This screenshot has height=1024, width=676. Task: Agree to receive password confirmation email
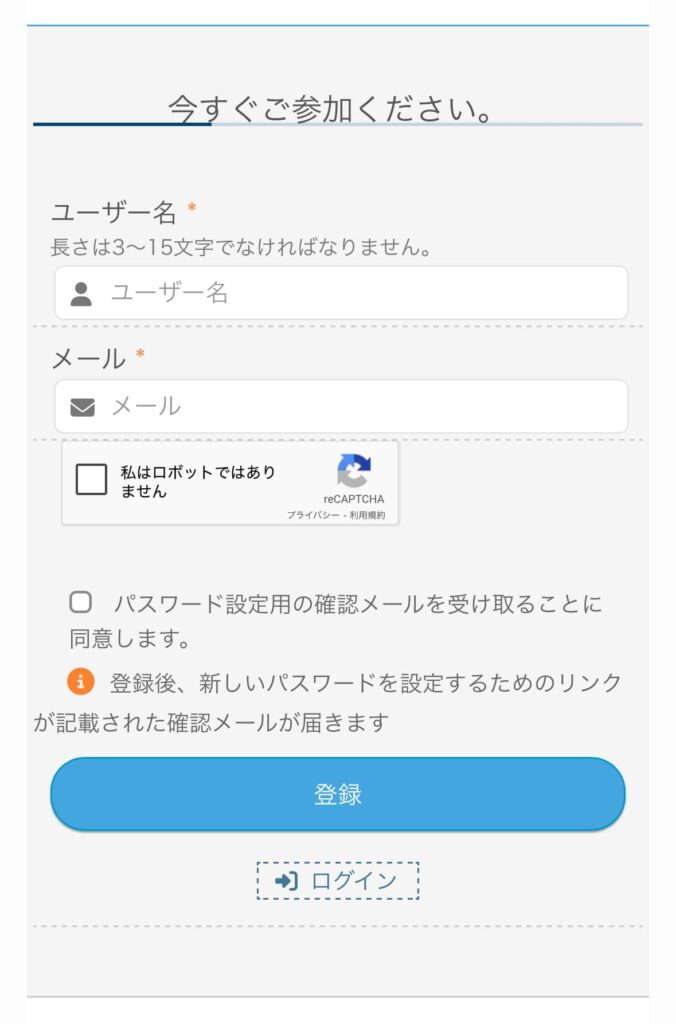tap(80, 602)
